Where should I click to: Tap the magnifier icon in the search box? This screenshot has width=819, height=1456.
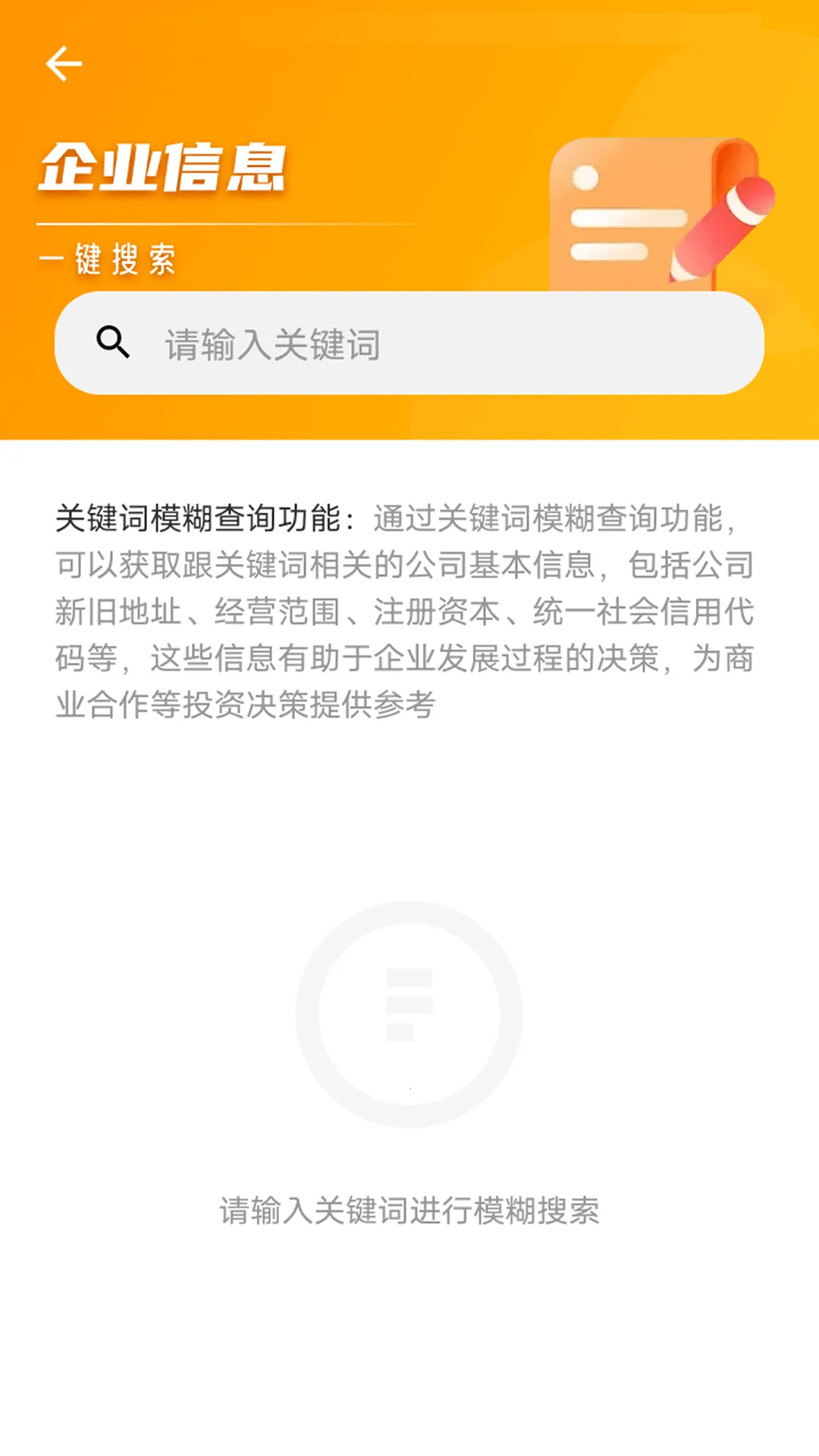pos(113,342)
